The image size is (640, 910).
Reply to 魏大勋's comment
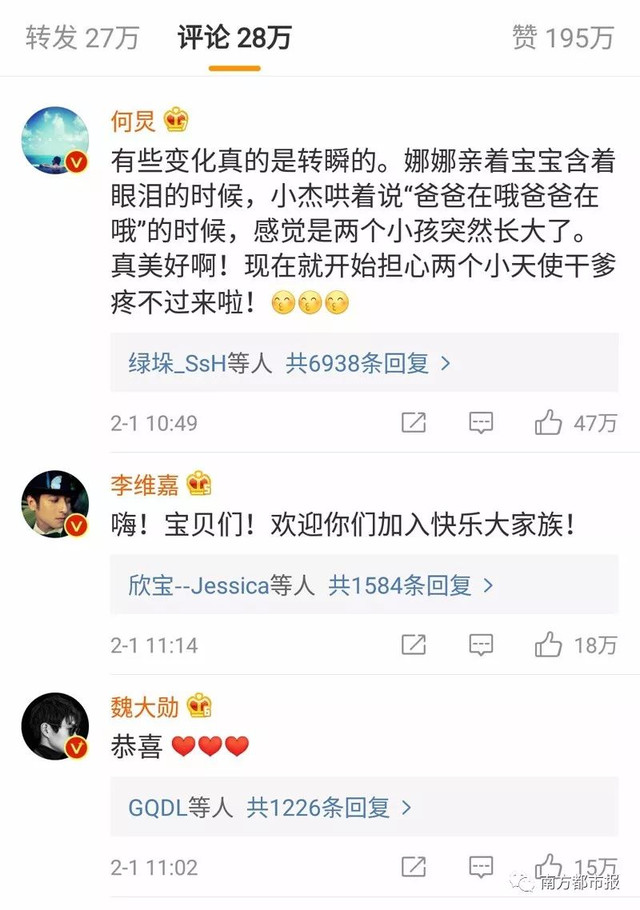click(x=481, y=867)
